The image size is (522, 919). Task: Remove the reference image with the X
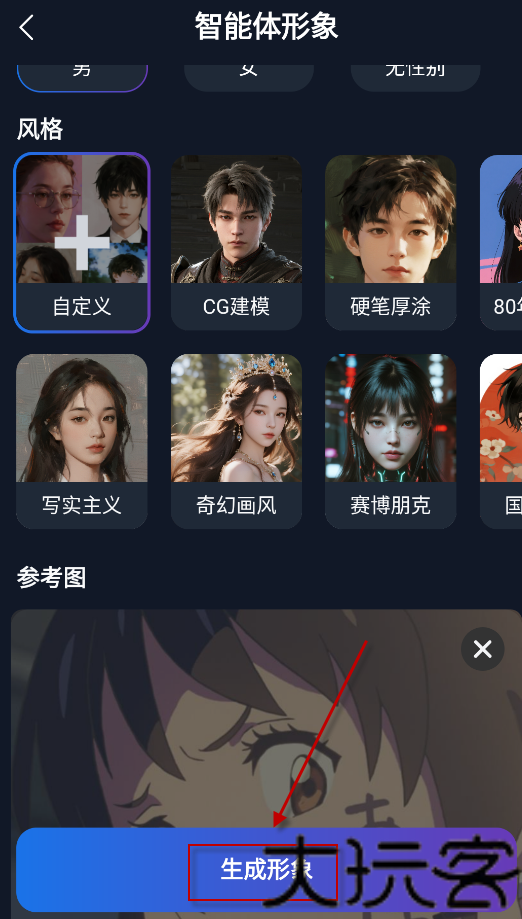pos(483,649)
